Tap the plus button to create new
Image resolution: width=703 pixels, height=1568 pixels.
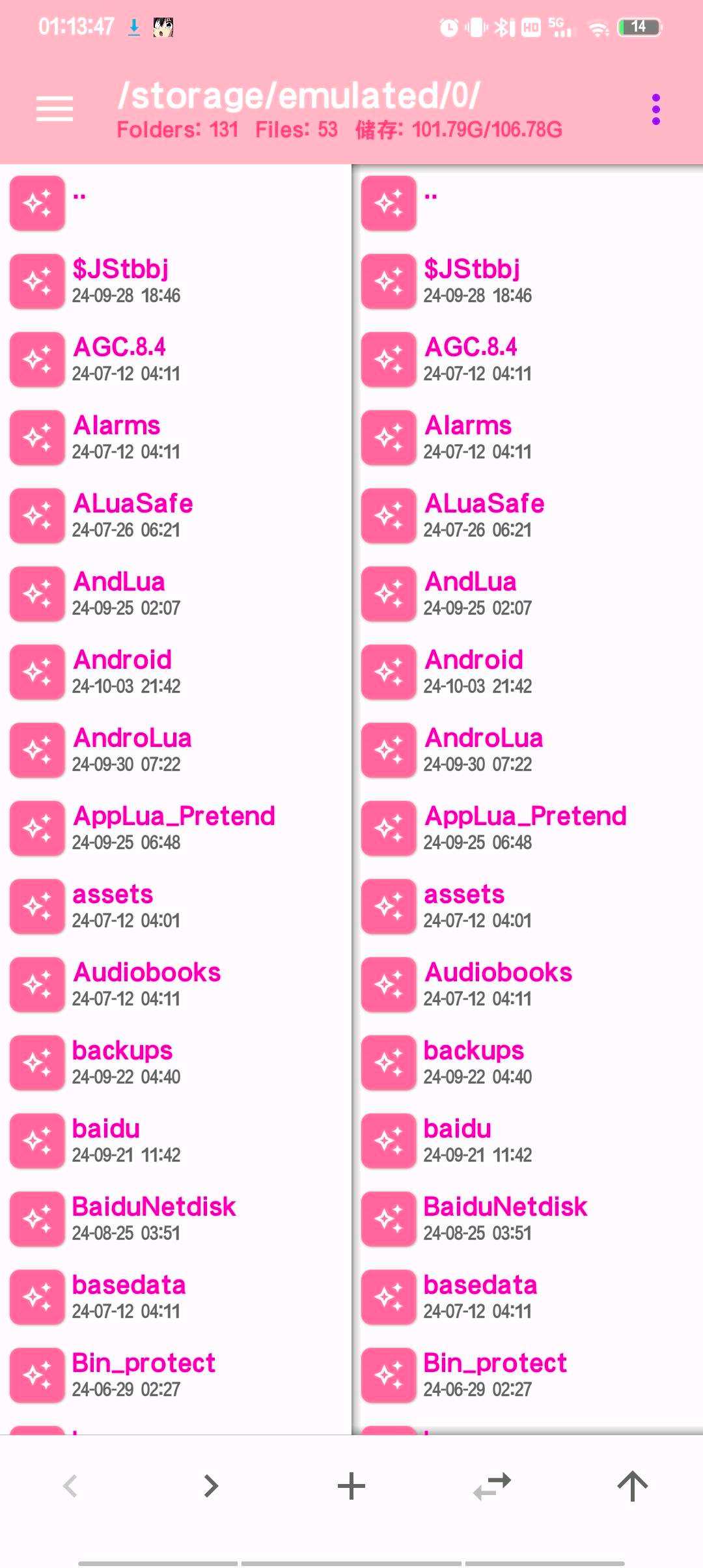pyautogui.click(x=351, y=1486)
